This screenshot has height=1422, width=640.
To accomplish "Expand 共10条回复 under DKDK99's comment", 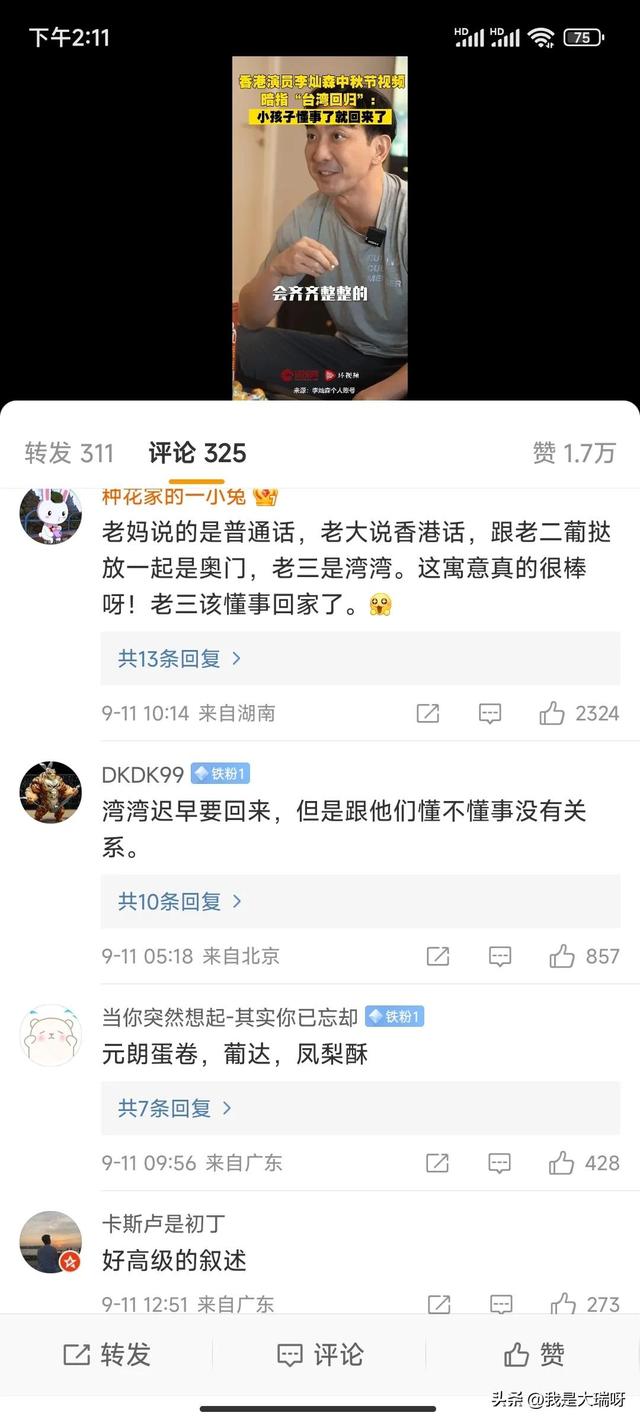I will point(180,901).
